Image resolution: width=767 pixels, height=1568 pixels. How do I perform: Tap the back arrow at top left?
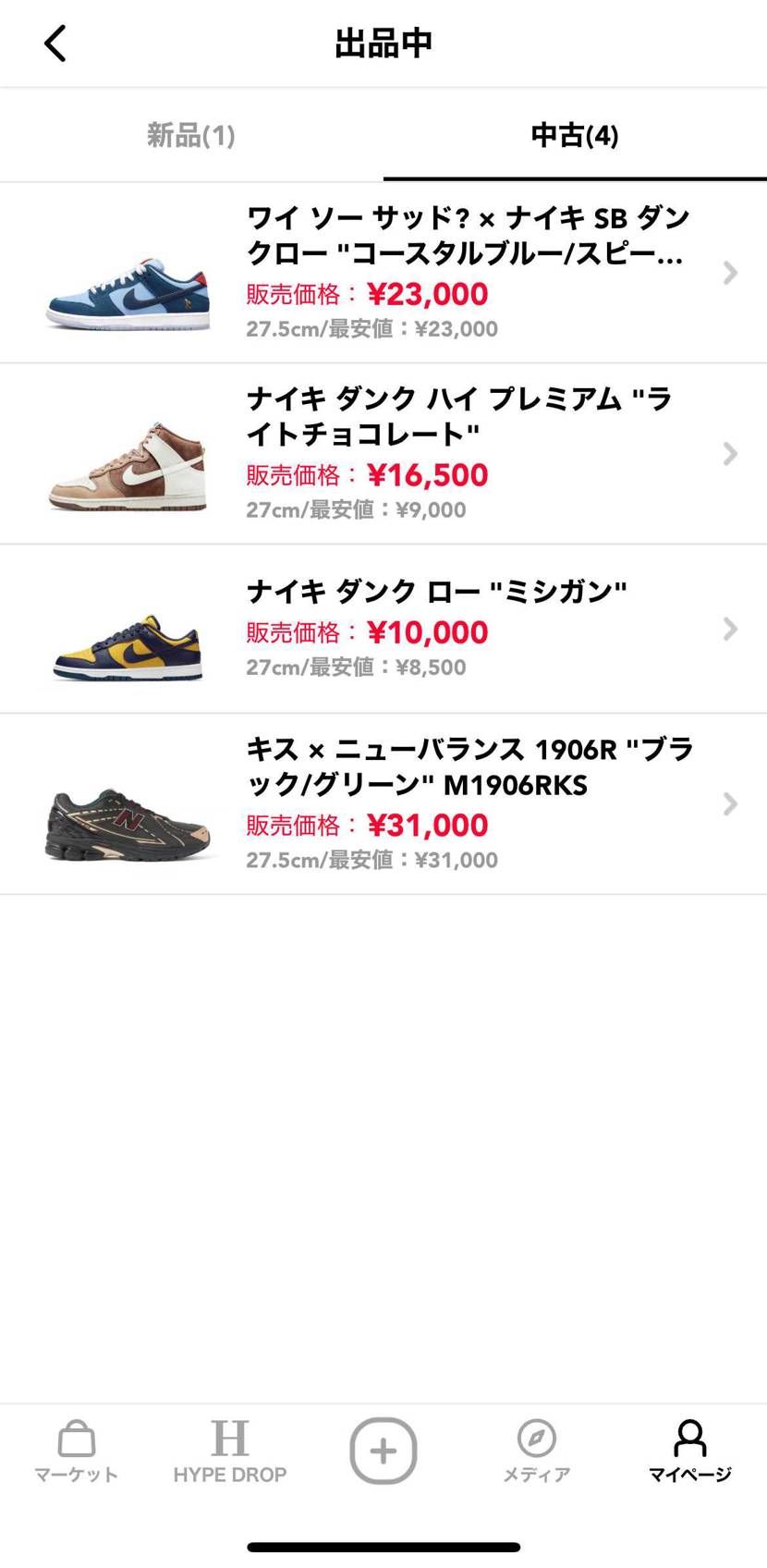click(x=55, y=43)
